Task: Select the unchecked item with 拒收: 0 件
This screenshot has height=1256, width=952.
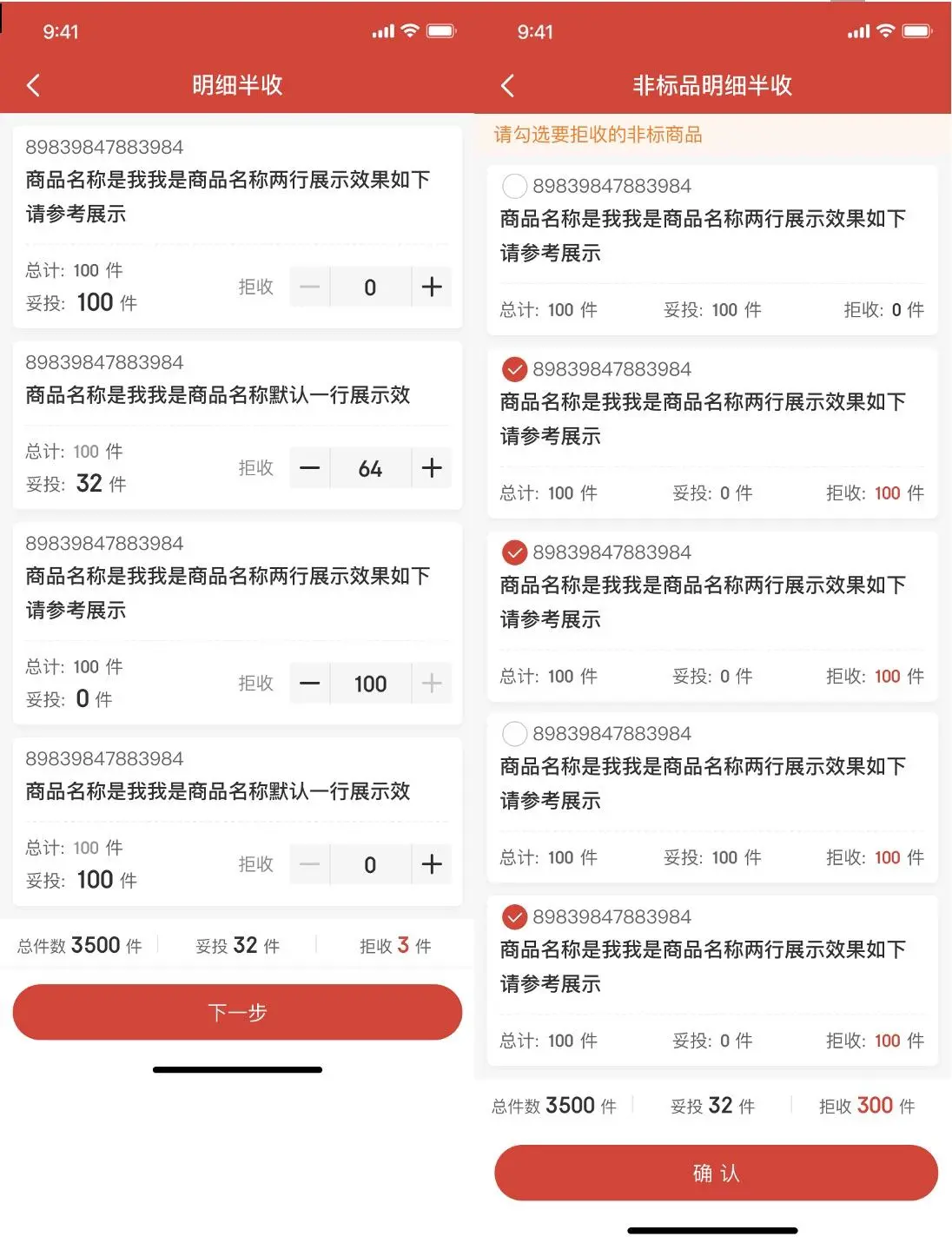Action: [515, 186]
